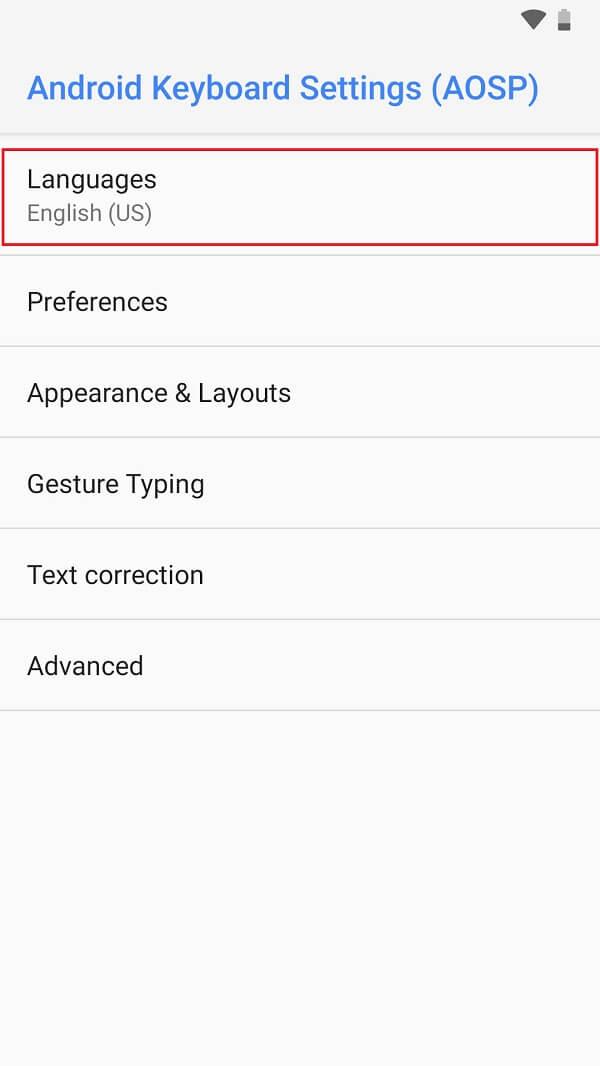Open Advanced settings
The width and height of the screenshot is (600, 1066).
[300, 666]
